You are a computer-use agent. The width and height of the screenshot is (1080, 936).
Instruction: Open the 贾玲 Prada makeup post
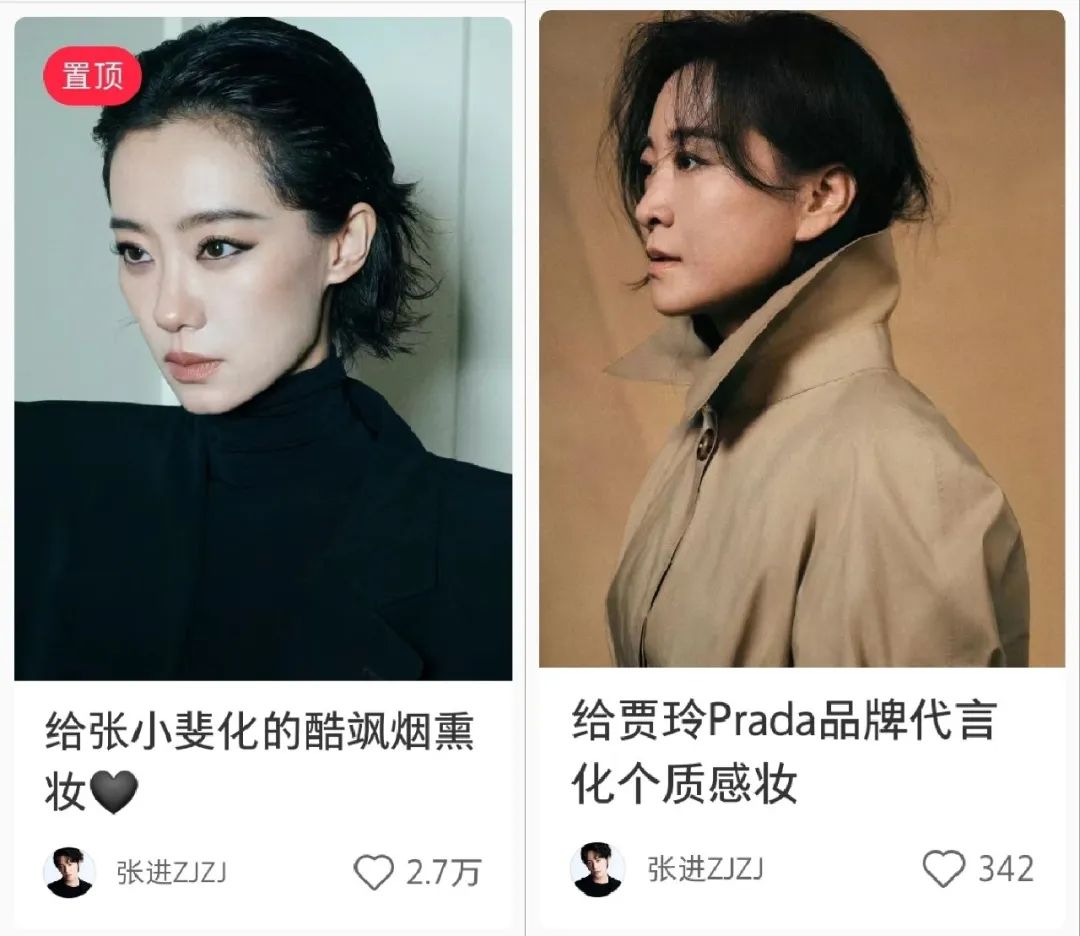click(x=801, y=340)
